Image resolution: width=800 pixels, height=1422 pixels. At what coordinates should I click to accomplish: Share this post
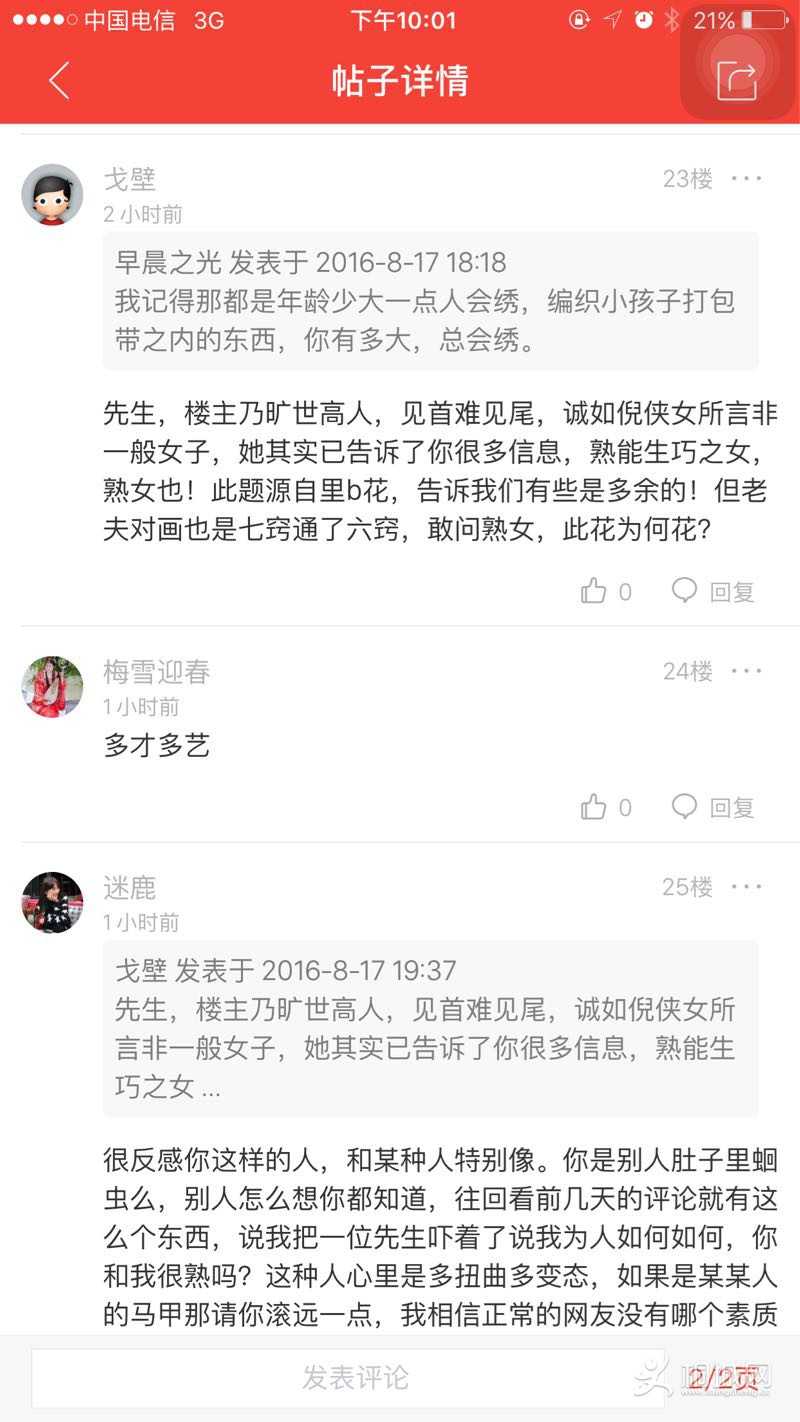(x=737, y=79)
